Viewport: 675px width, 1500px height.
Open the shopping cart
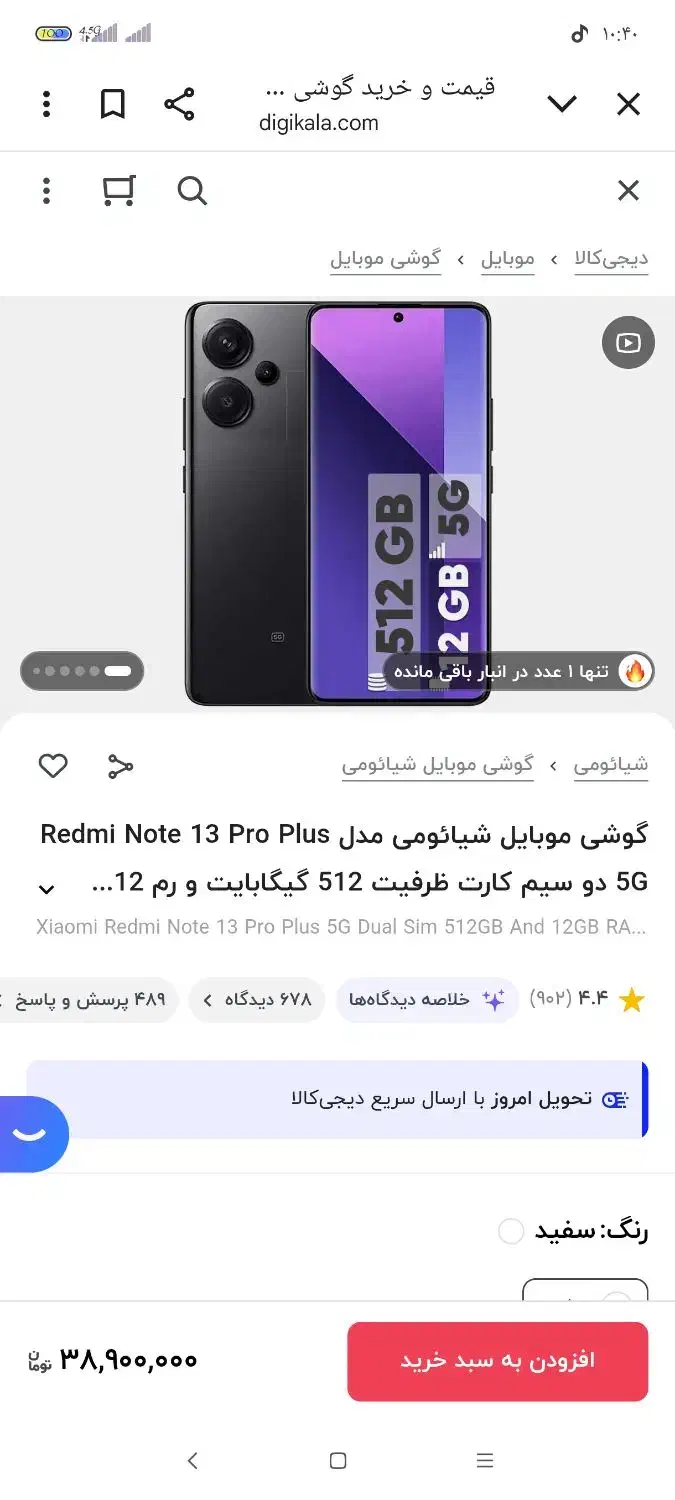click(x=119, y=190)
